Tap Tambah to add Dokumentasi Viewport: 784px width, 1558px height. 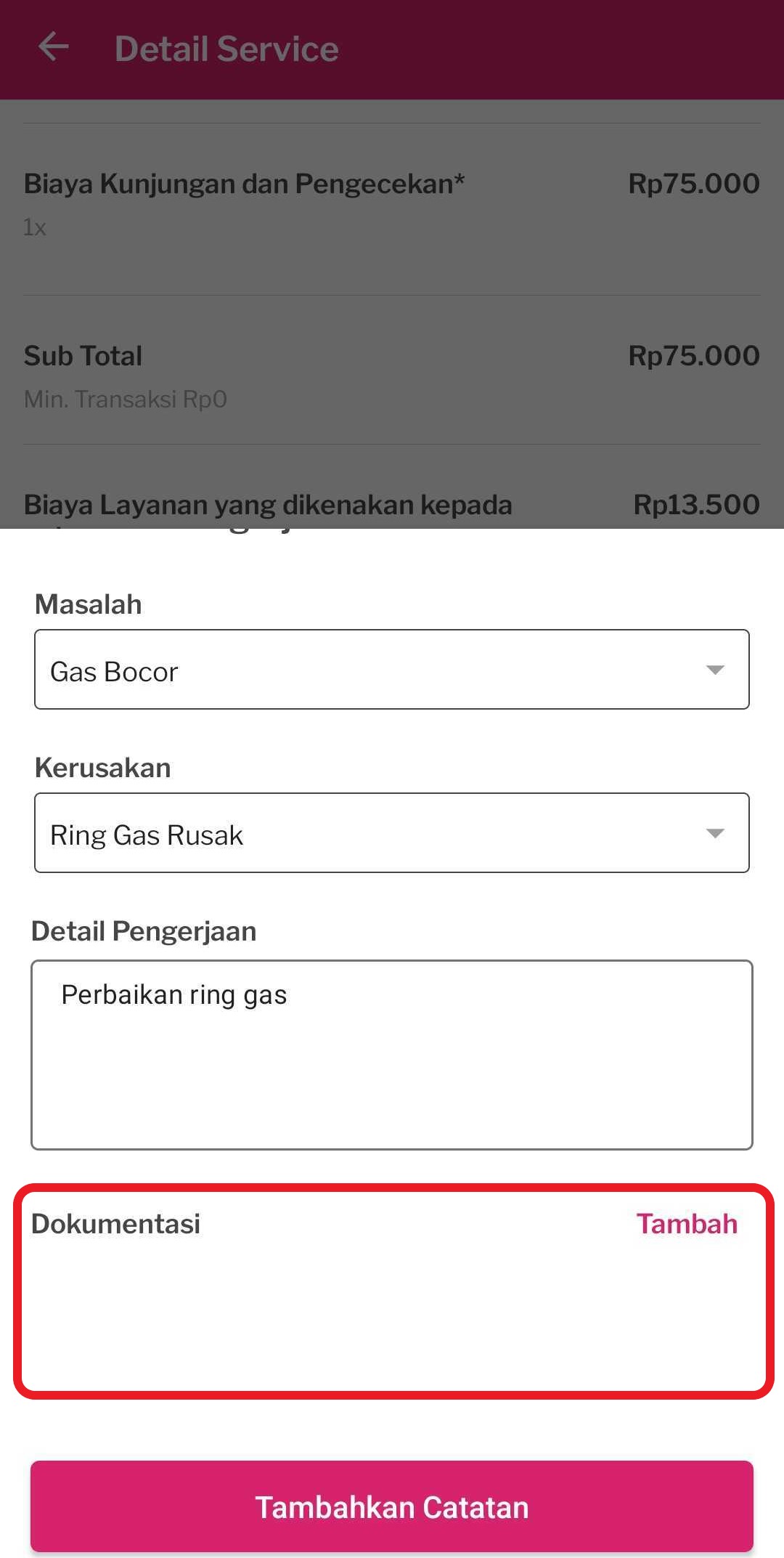(x=687, y=1223)
